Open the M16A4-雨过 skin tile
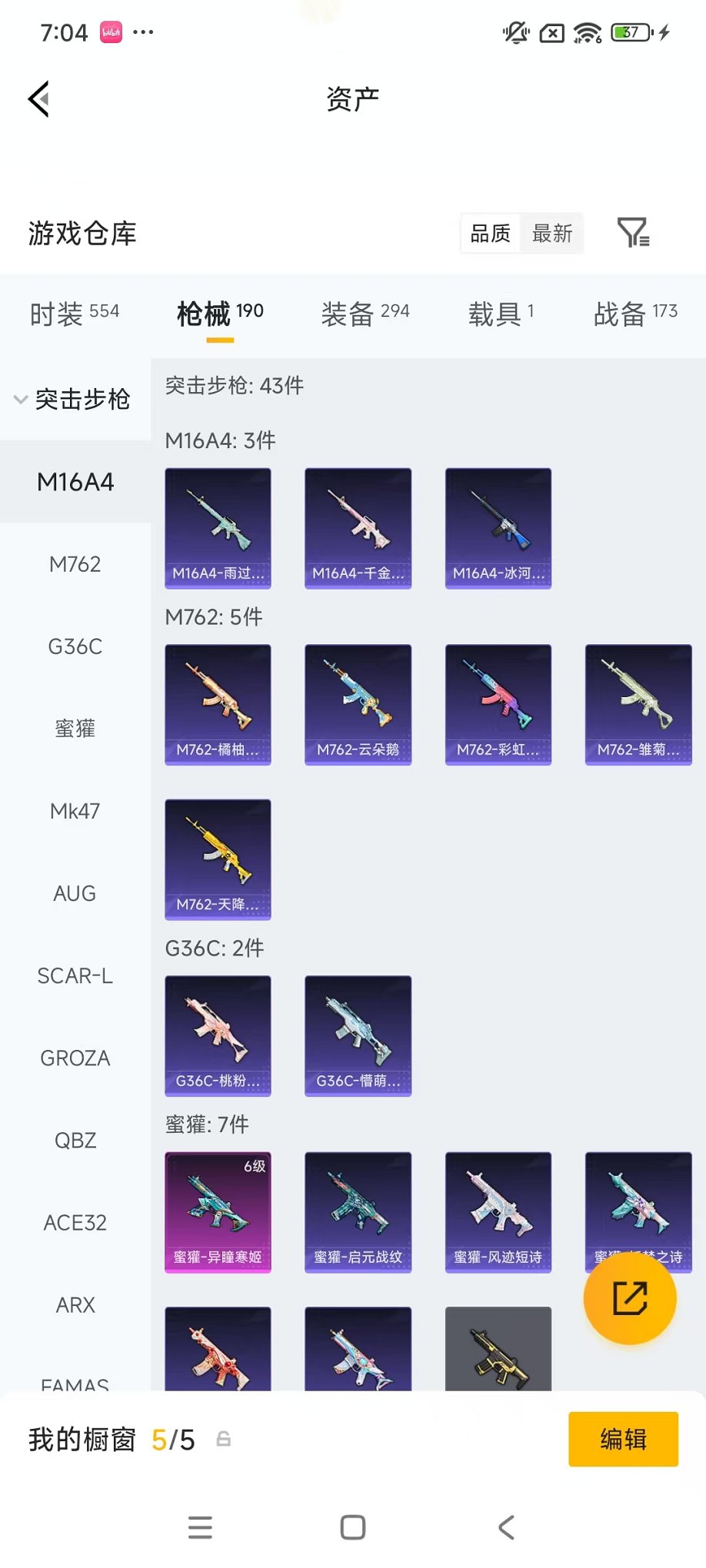The width and height of the screenshot is (706, 1568). [218, 528]
